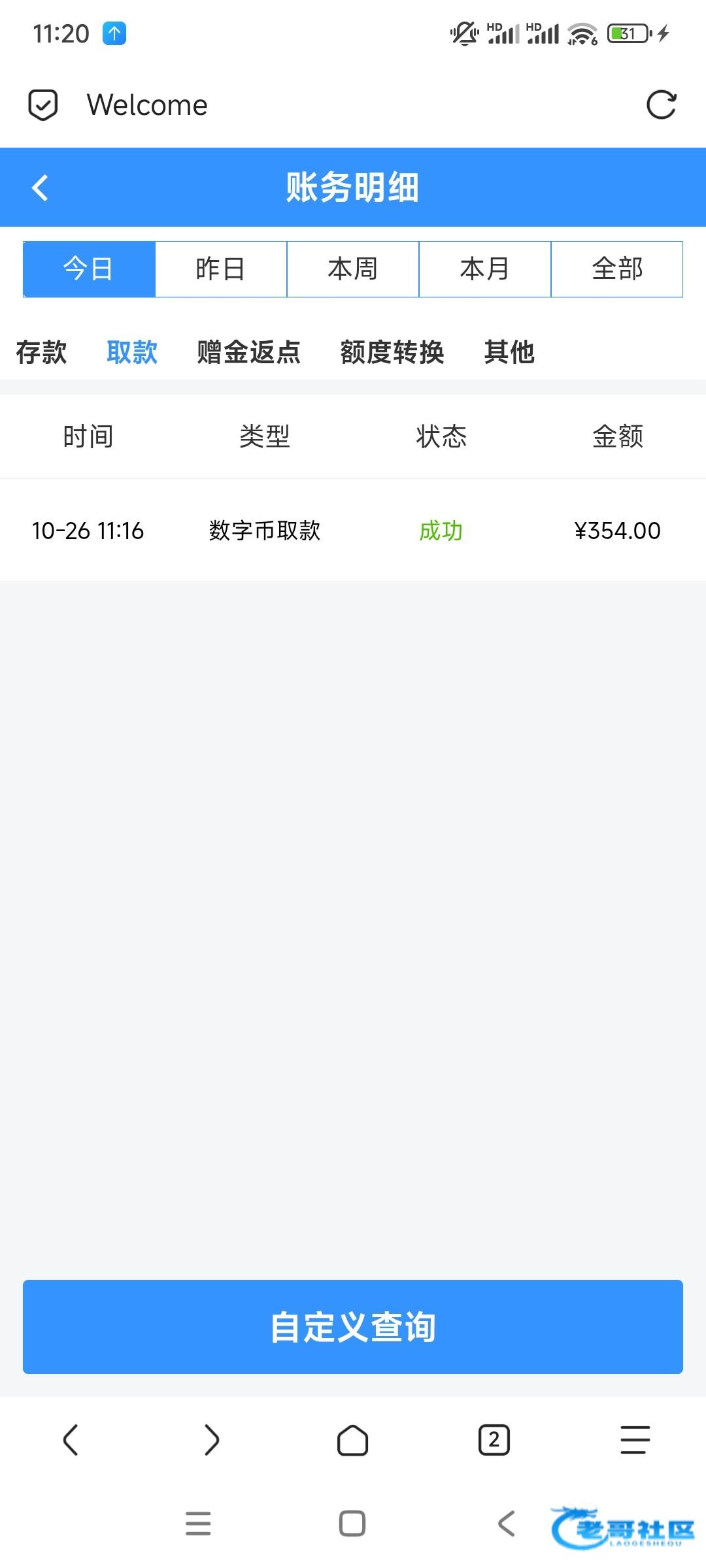Show records for 本月
This screenshot has height=1568, width=706.
point(485,269)
